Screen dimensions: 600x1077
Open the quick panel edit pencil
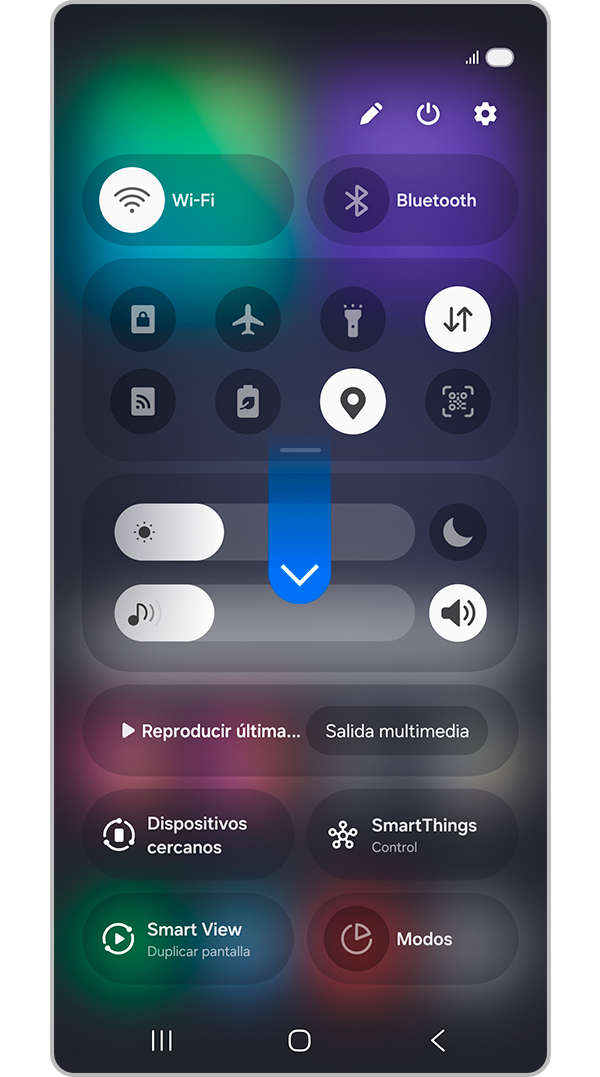[371, 114]
